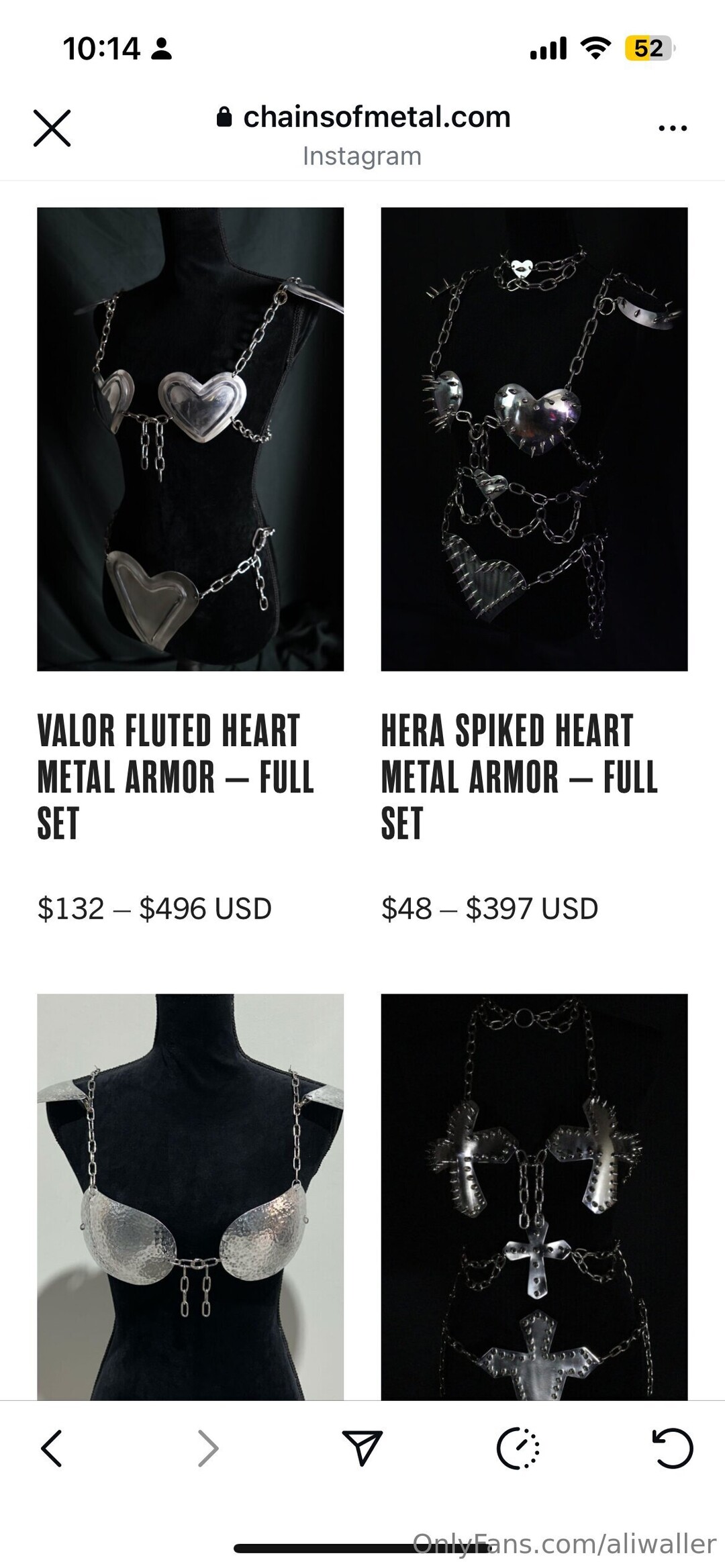
Task: Go back to the previous page
Action: (52, 1449)
